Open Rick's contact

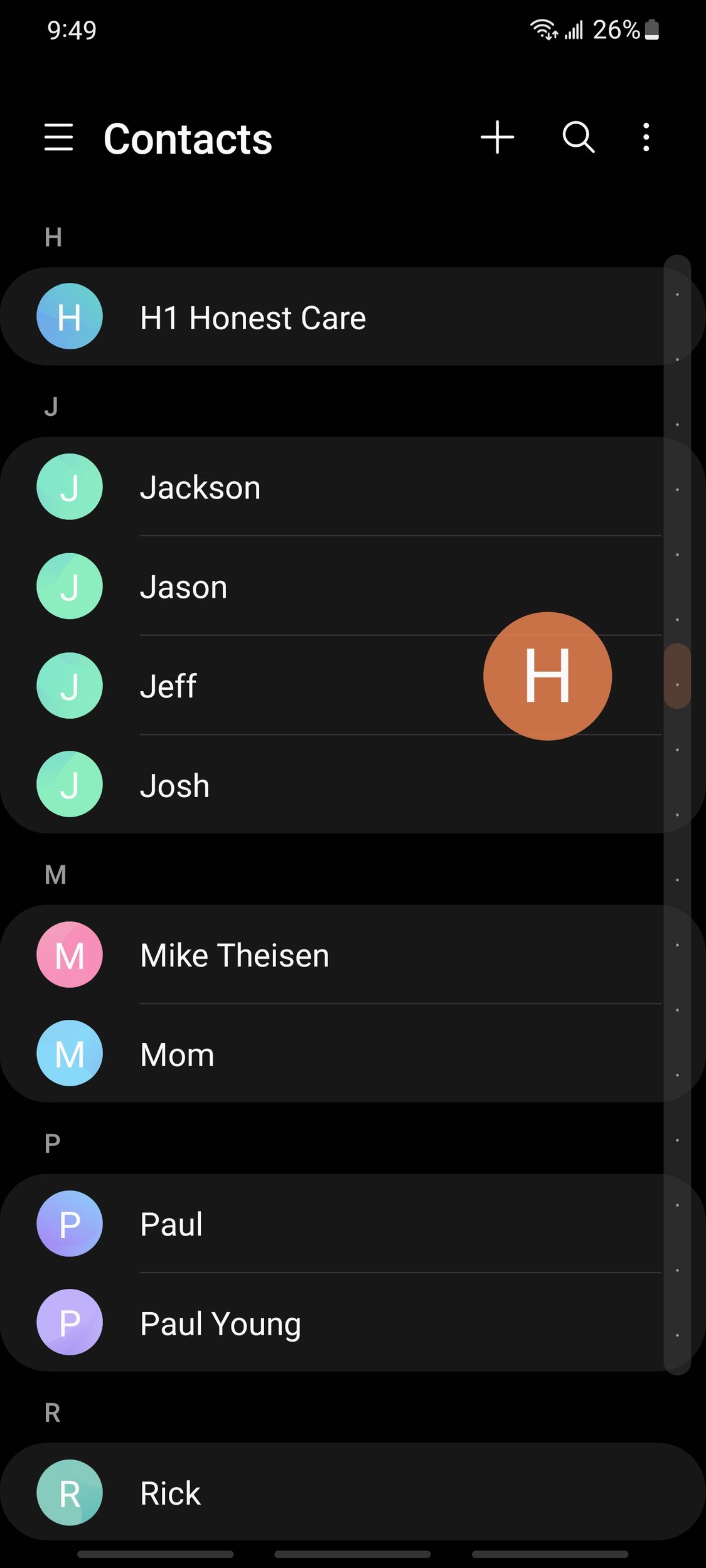(x=353, y=1493)
